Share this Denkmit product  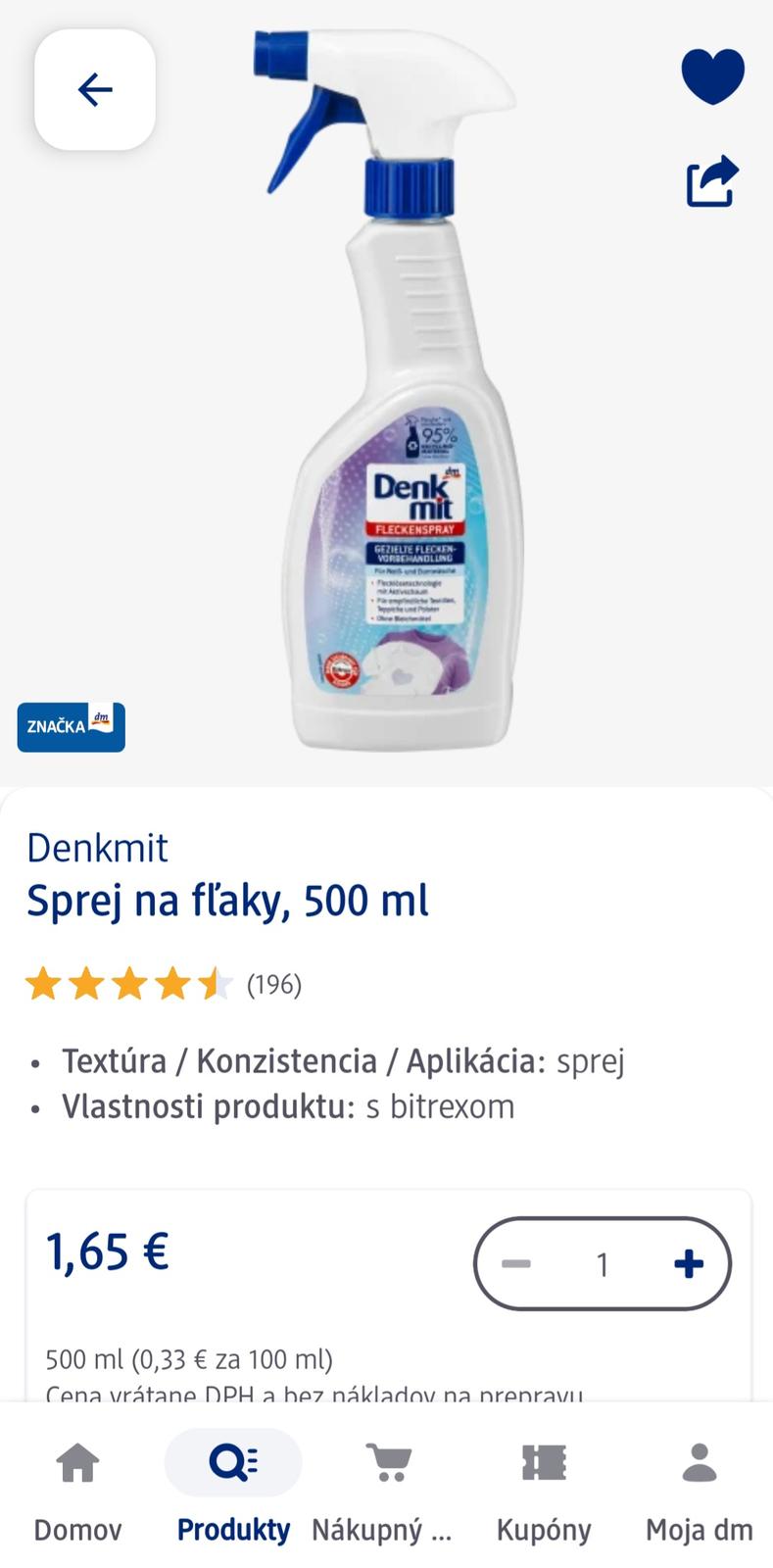point(711,181)
